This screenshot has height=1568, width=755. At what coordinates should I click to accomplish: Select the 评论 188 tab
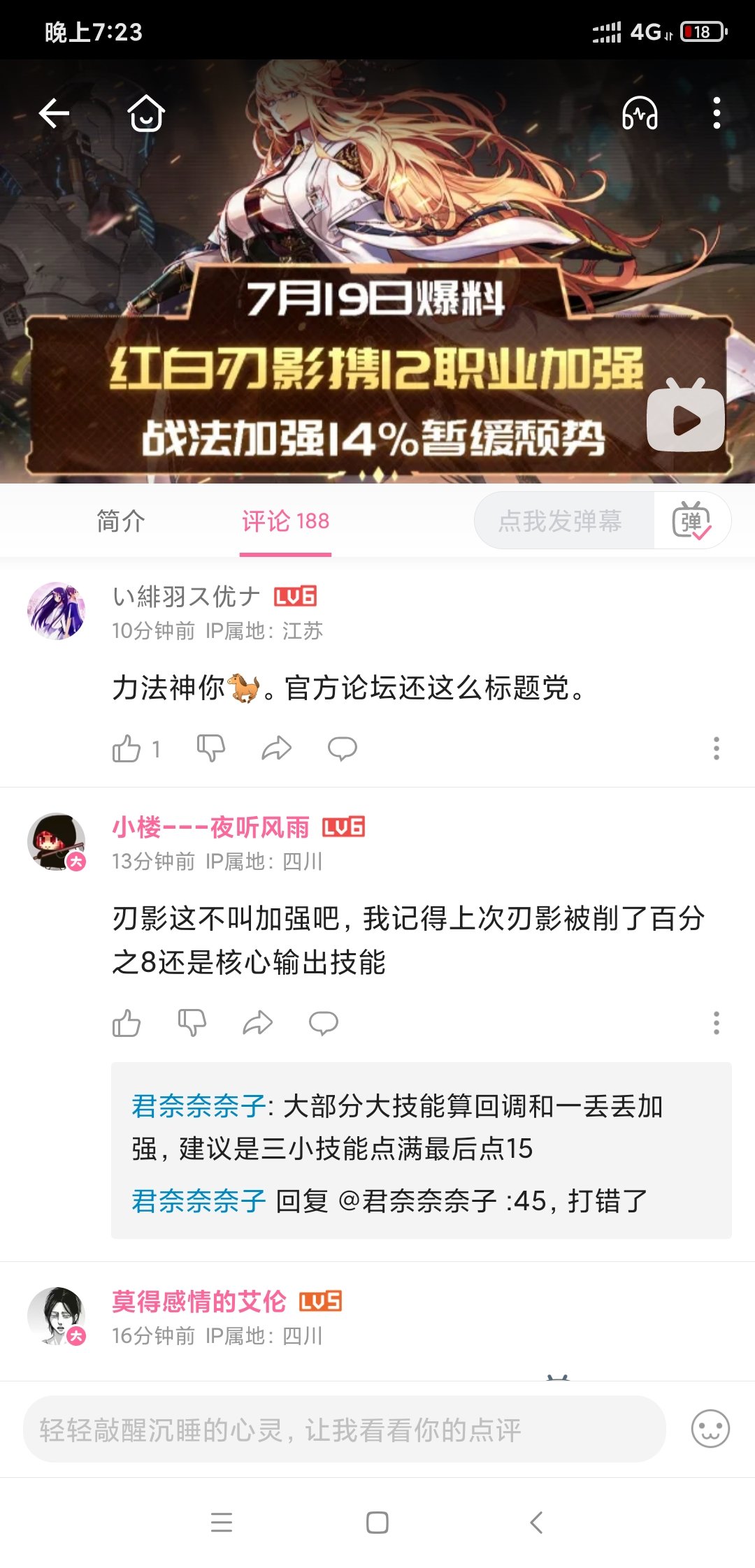(x=285, y=521)
